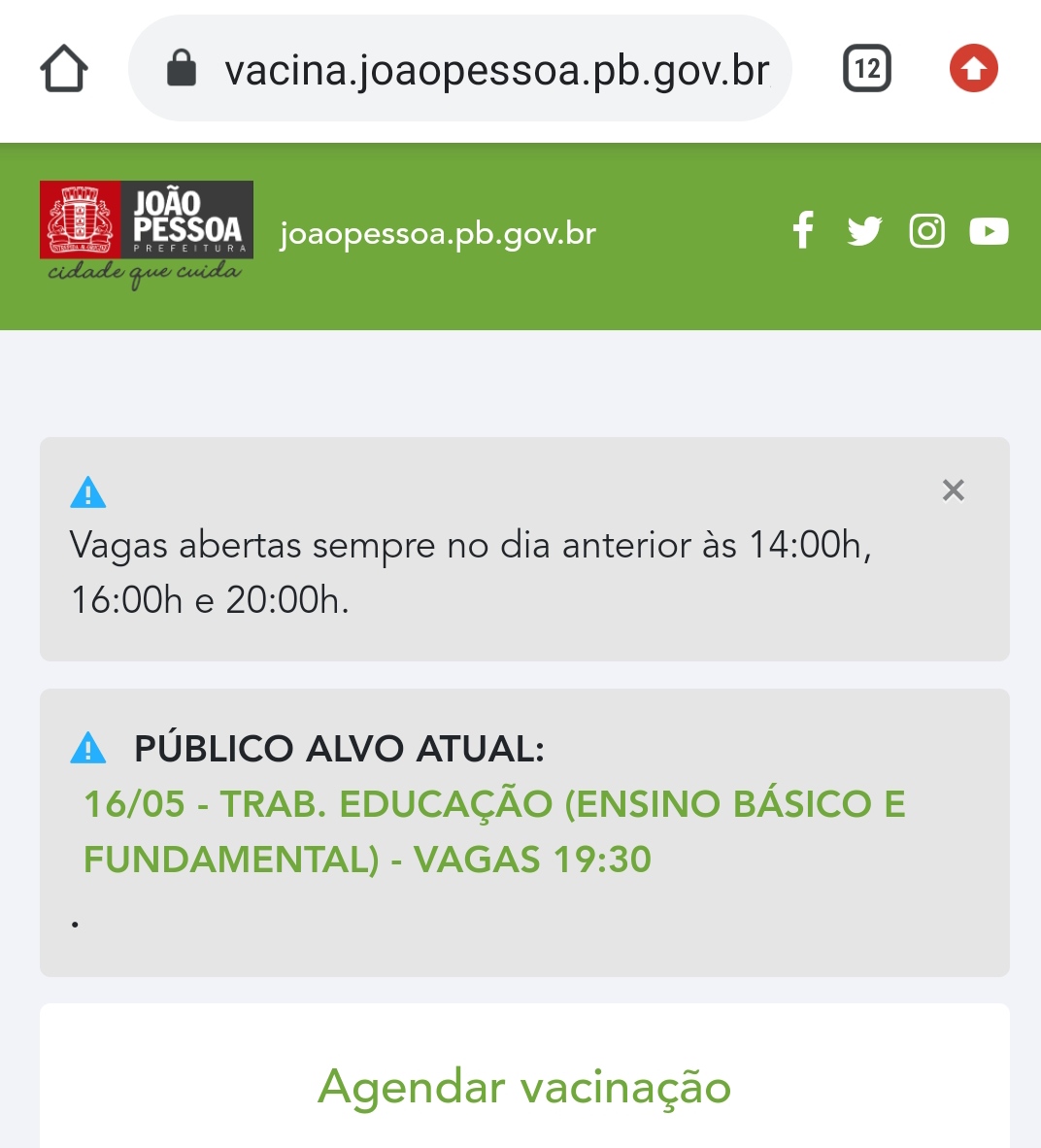This screenshot has height=1148, width=1041.
Task: Open the Twitter profile
Action: [x=864, y=231]
